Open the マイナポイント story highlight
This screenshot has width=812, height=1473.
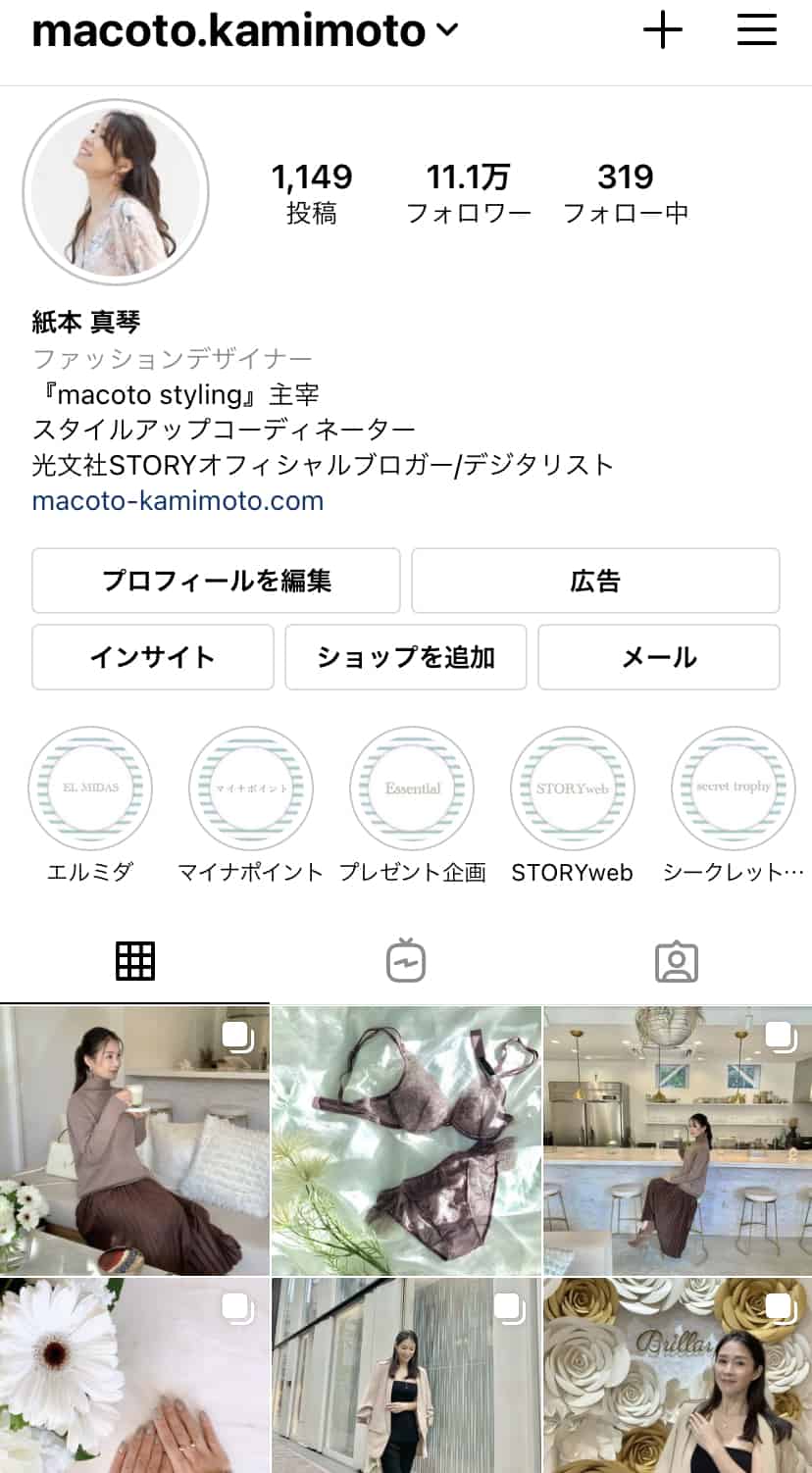click(x=251, y=788)
